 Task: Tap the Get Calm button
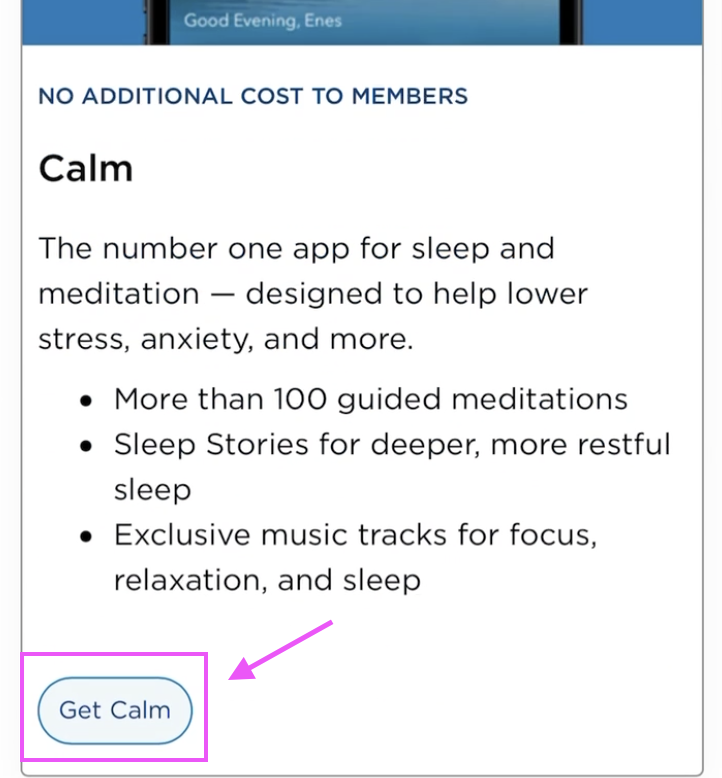click(114, 710)
